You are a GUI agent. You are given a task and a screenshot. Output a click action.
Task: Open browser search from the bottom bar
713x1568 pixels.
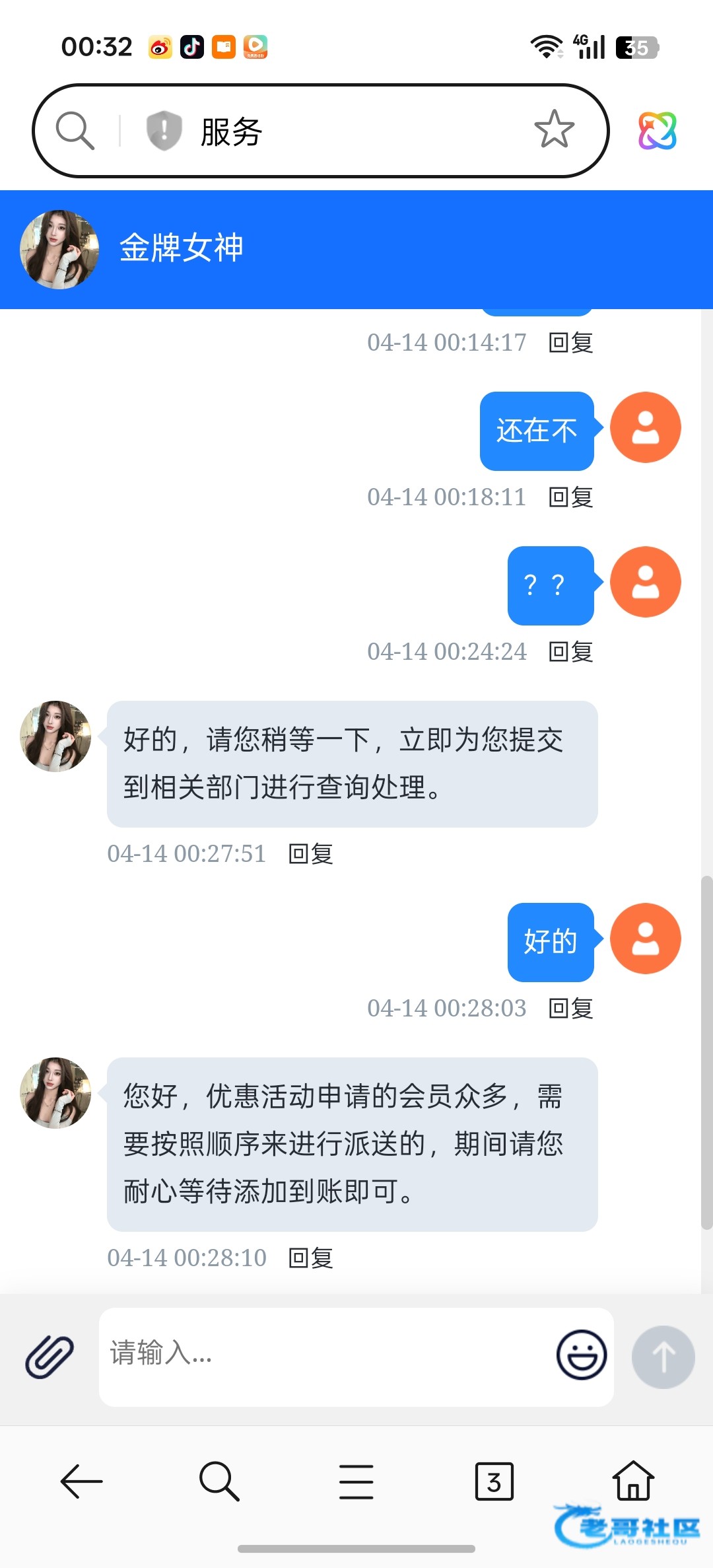(219, 1481)
